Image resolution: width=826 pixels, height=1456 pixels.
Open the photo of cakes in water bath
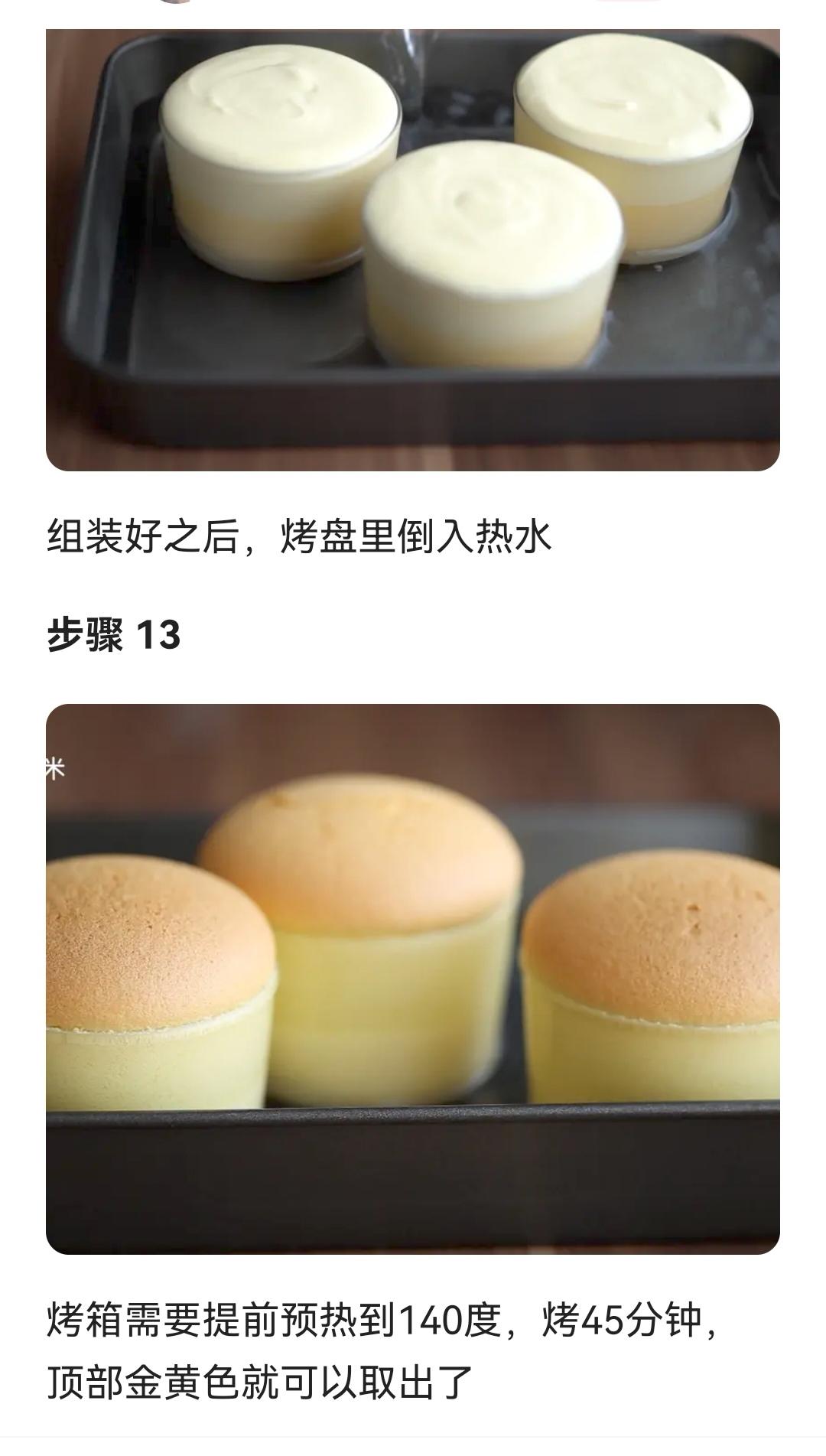pyautogui.click(x=413, y=249)
